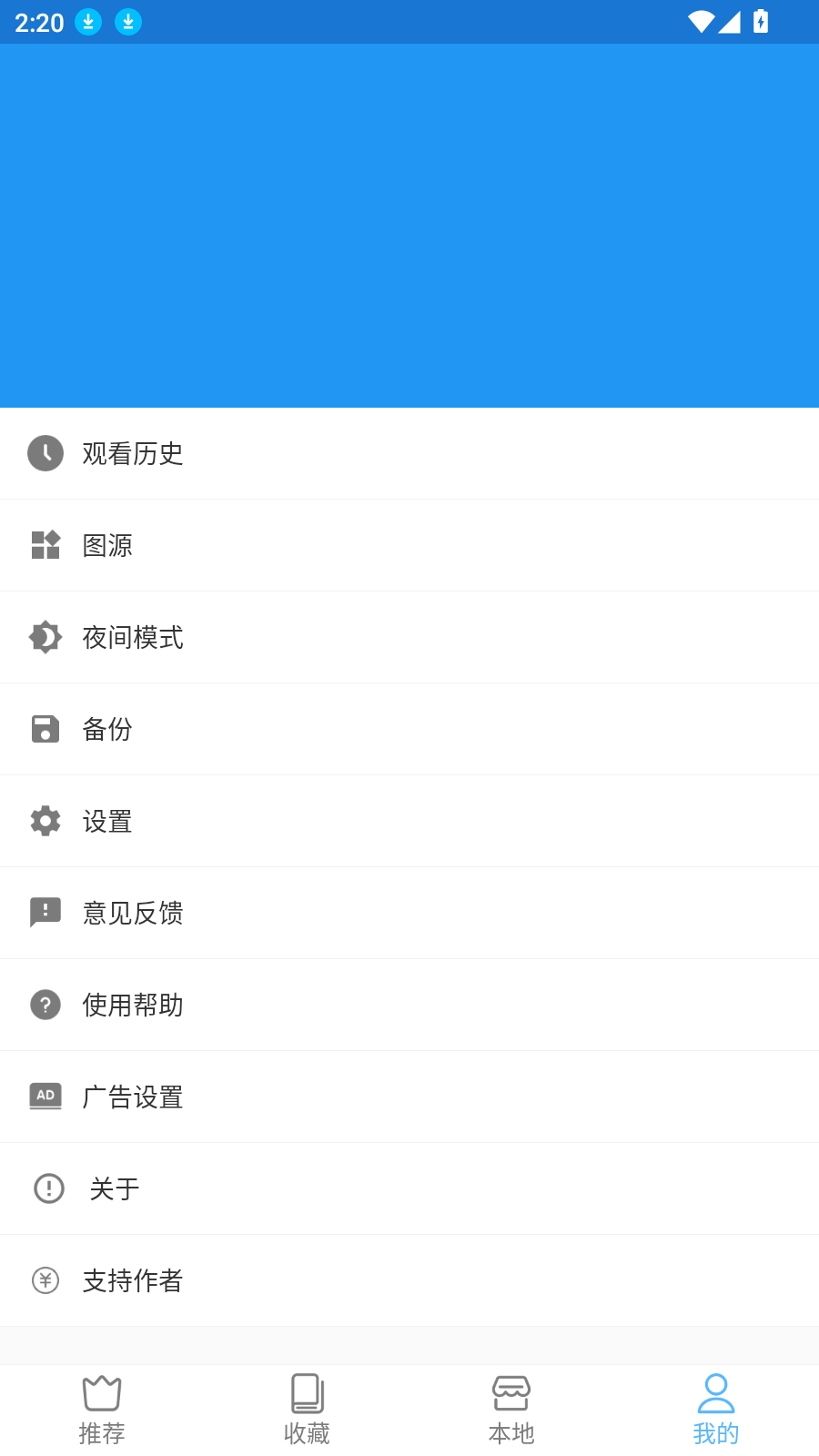Click the book icon above 收藏
The image size is (819, 1456).
point(307,1391)
